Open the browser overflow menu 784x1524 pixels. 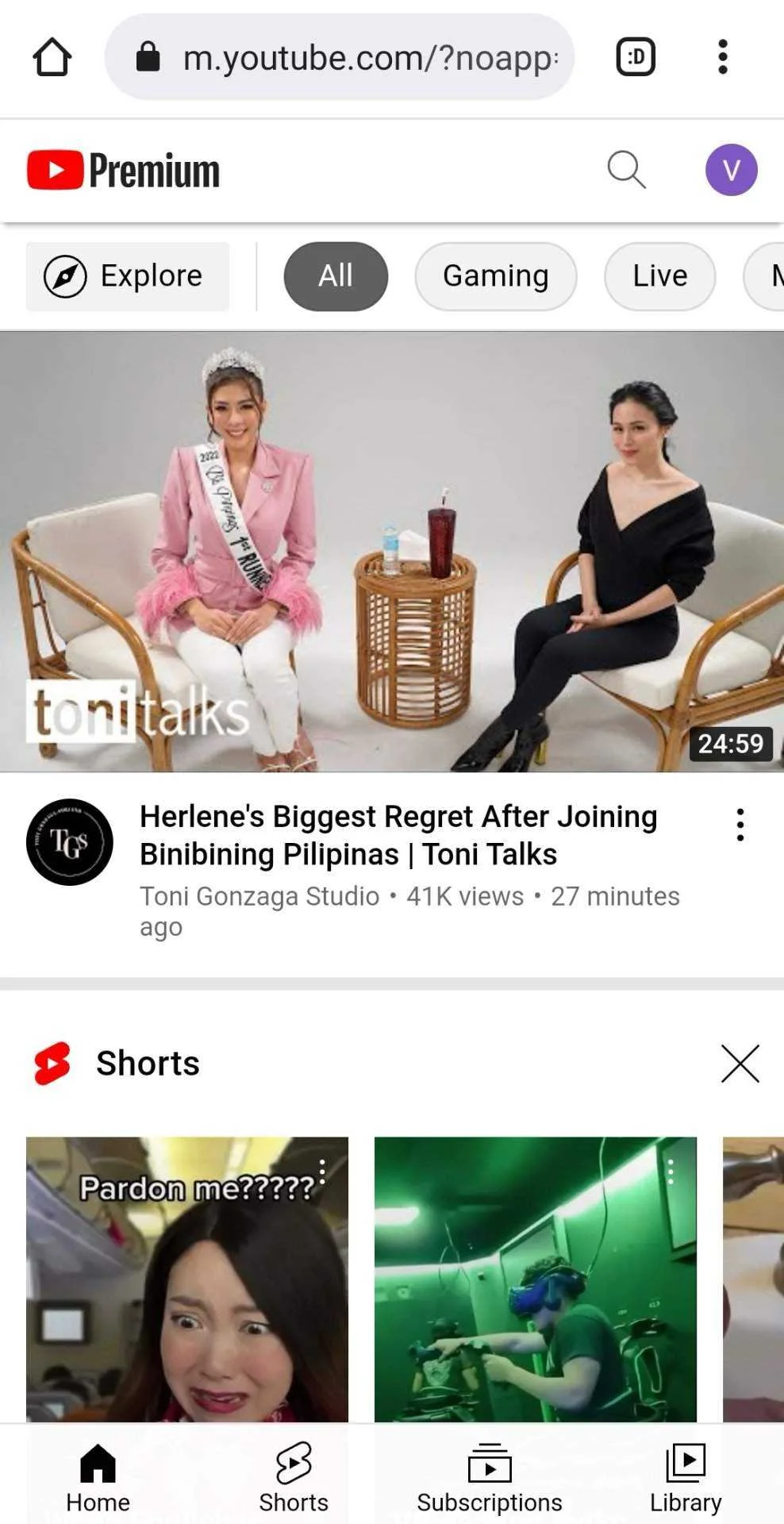tap(722, 57)
